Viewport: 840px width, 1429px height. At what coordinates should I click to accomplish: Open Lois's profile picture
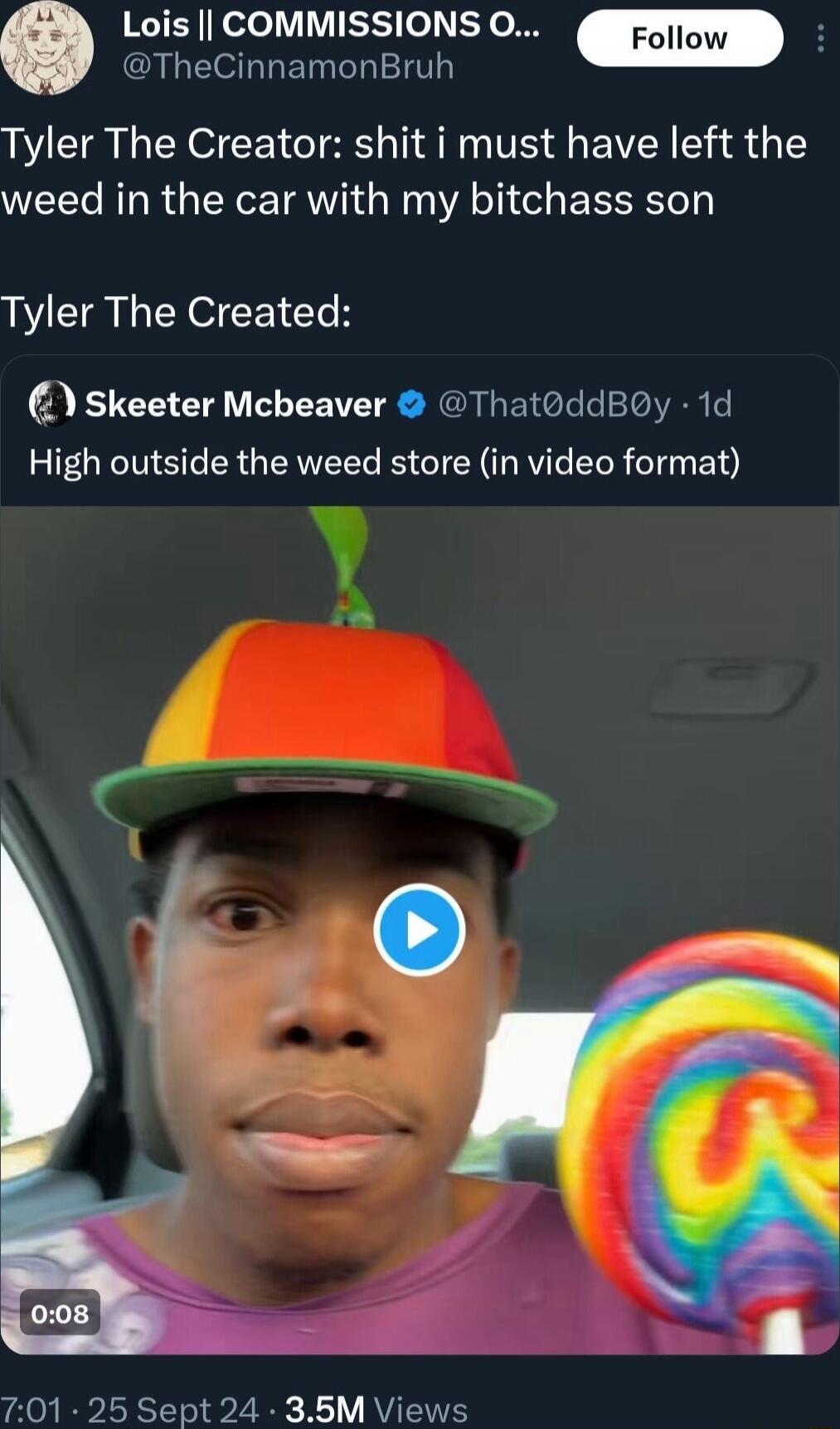46,48
